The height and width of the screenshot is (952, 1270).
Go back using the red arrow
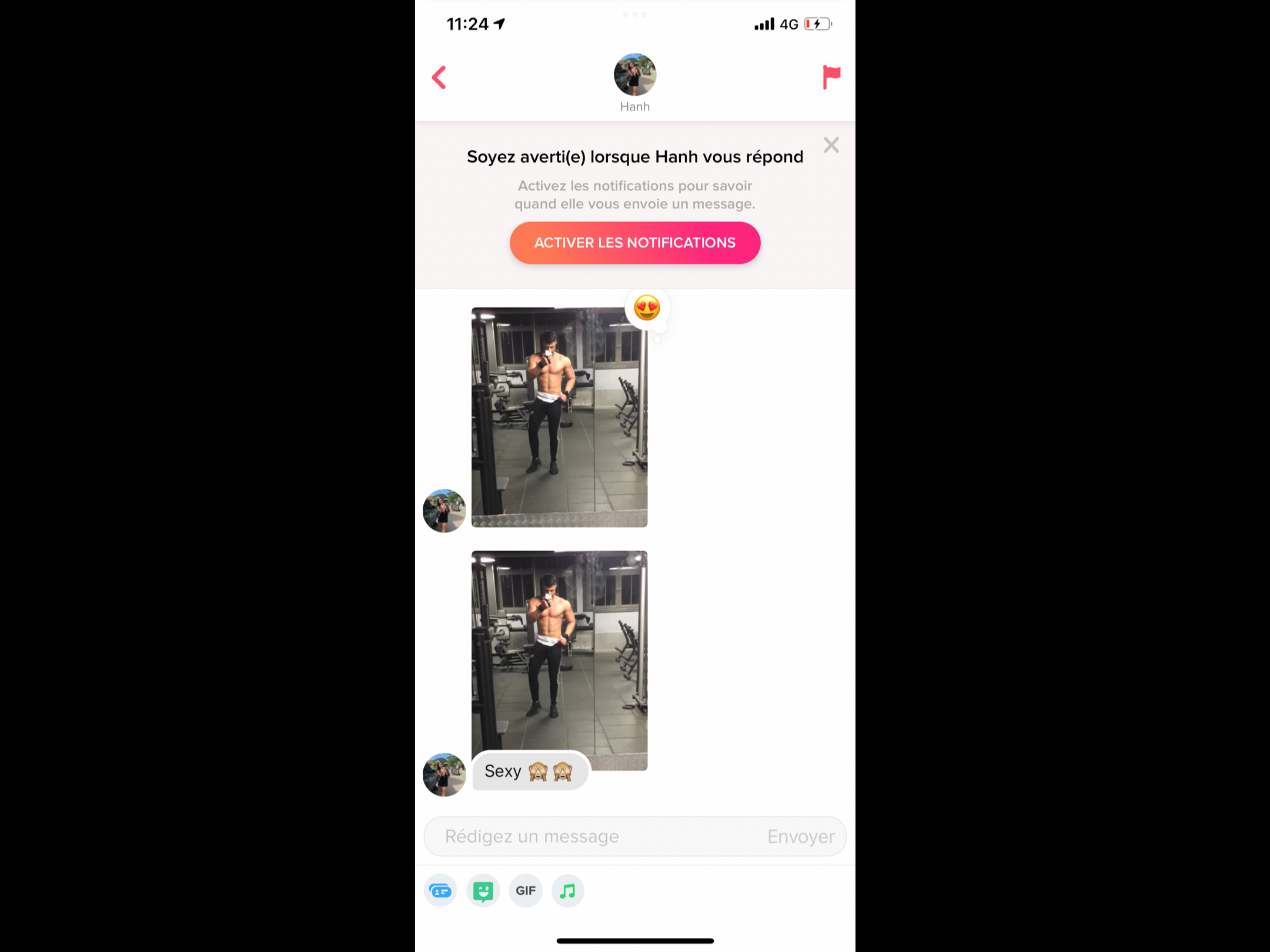pos(439,78)
